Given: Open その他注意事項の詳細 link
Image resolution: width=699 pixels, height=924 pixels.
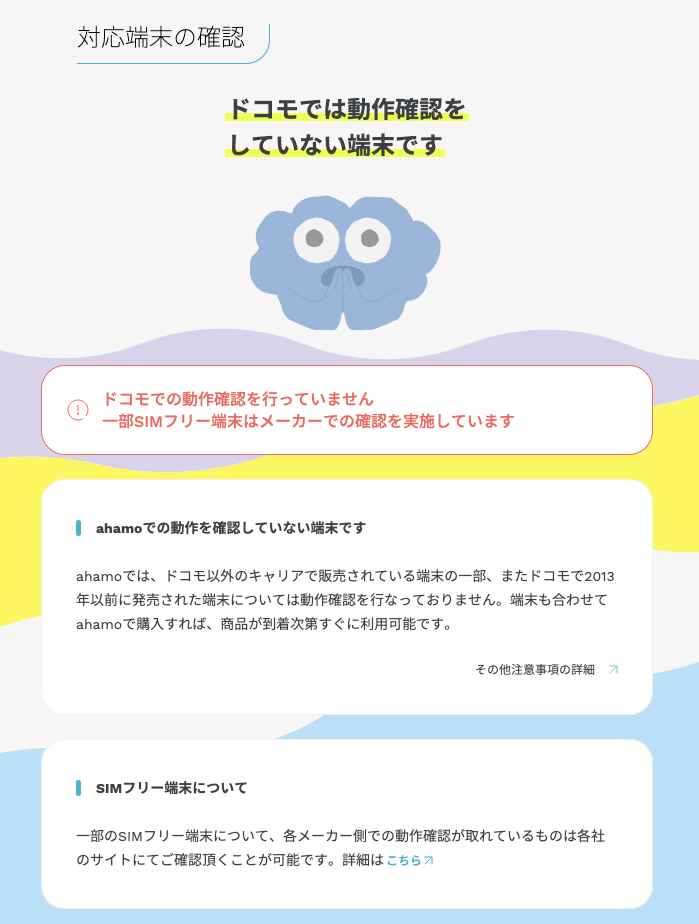Looking at the screenshot, I should tap(546, 669).
